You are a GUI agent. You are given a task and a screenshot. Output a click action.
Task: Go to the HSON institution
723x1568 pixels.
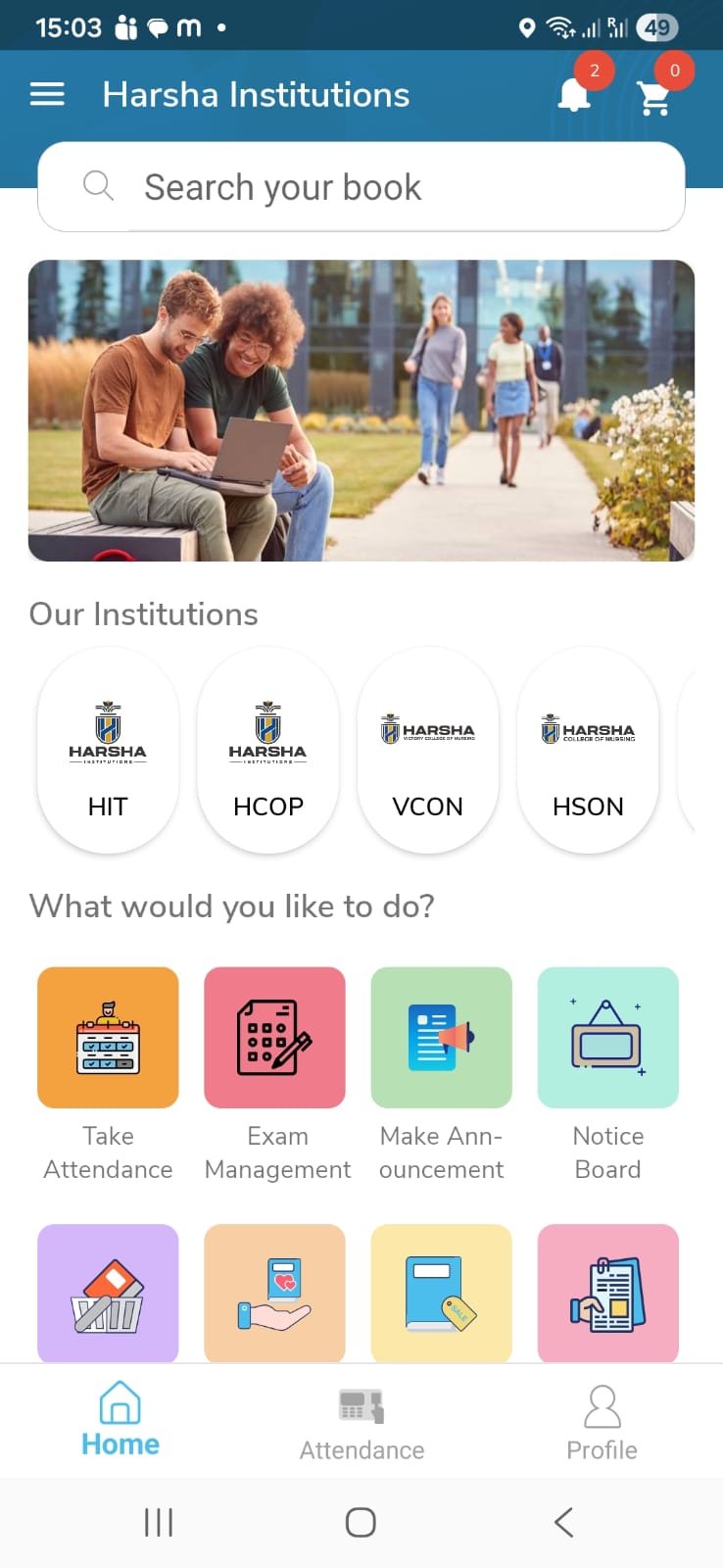click(x=588, y=751)
